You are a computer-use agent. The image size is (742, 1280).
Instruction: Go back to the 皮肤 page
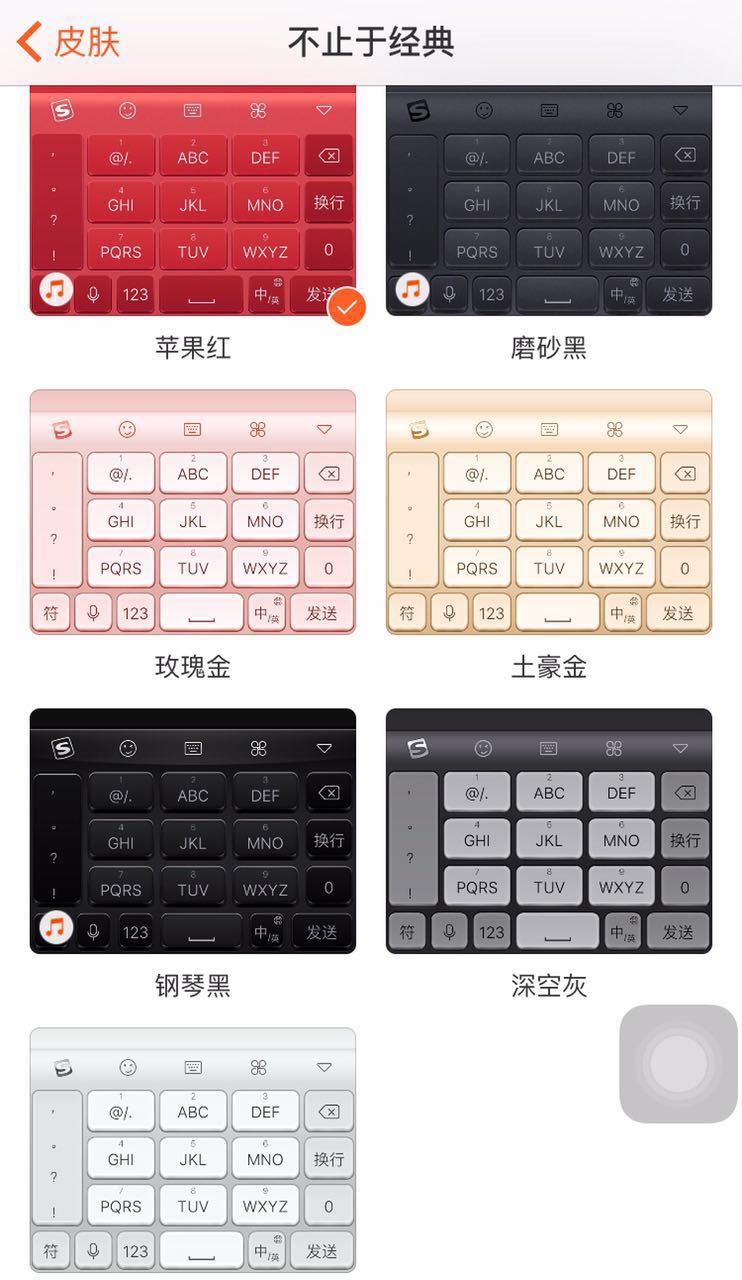(68, 42)
